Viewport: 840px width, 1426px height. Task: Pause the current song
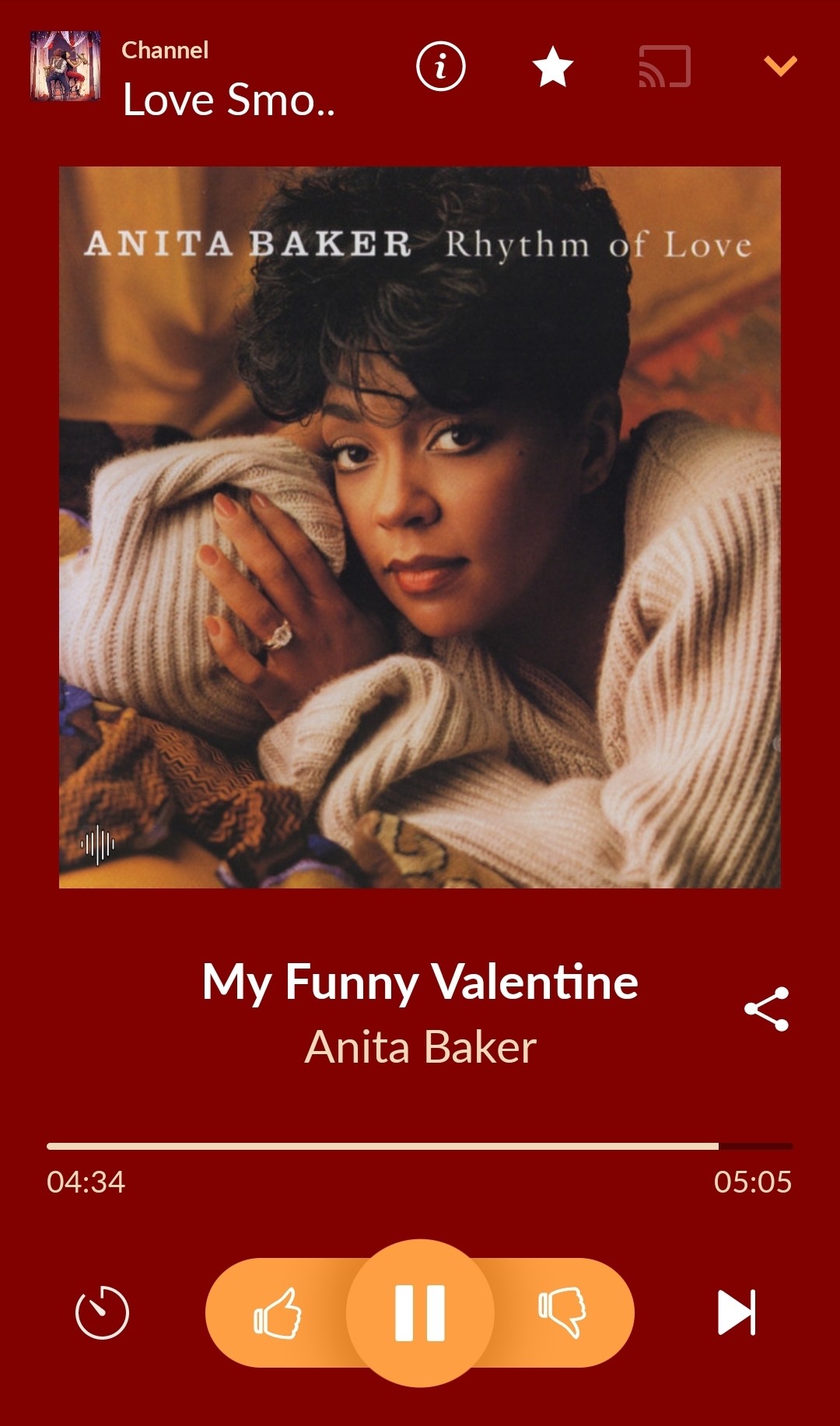[x=420, y=1313]
